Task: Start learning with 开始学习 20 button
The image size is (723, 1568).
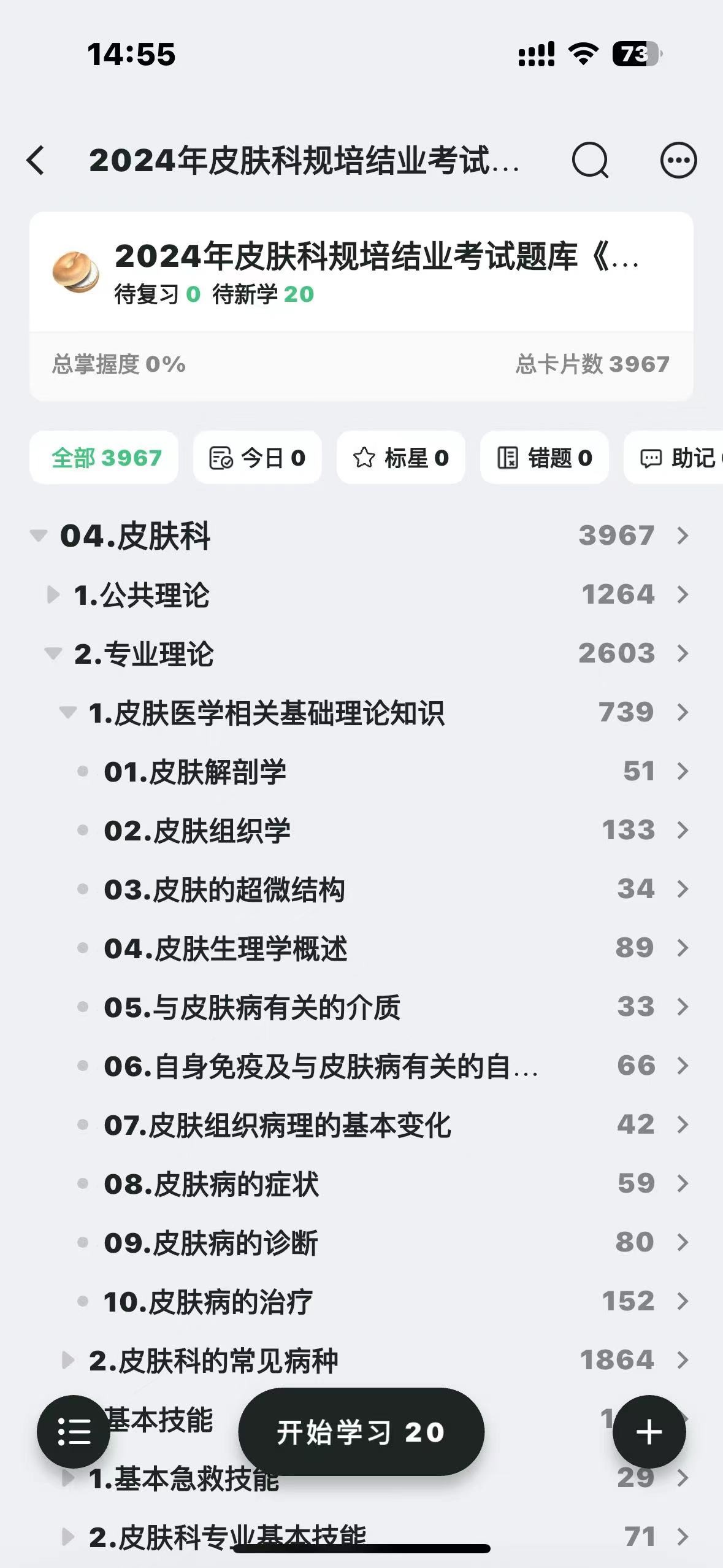Action: (x=361, y=1432)
